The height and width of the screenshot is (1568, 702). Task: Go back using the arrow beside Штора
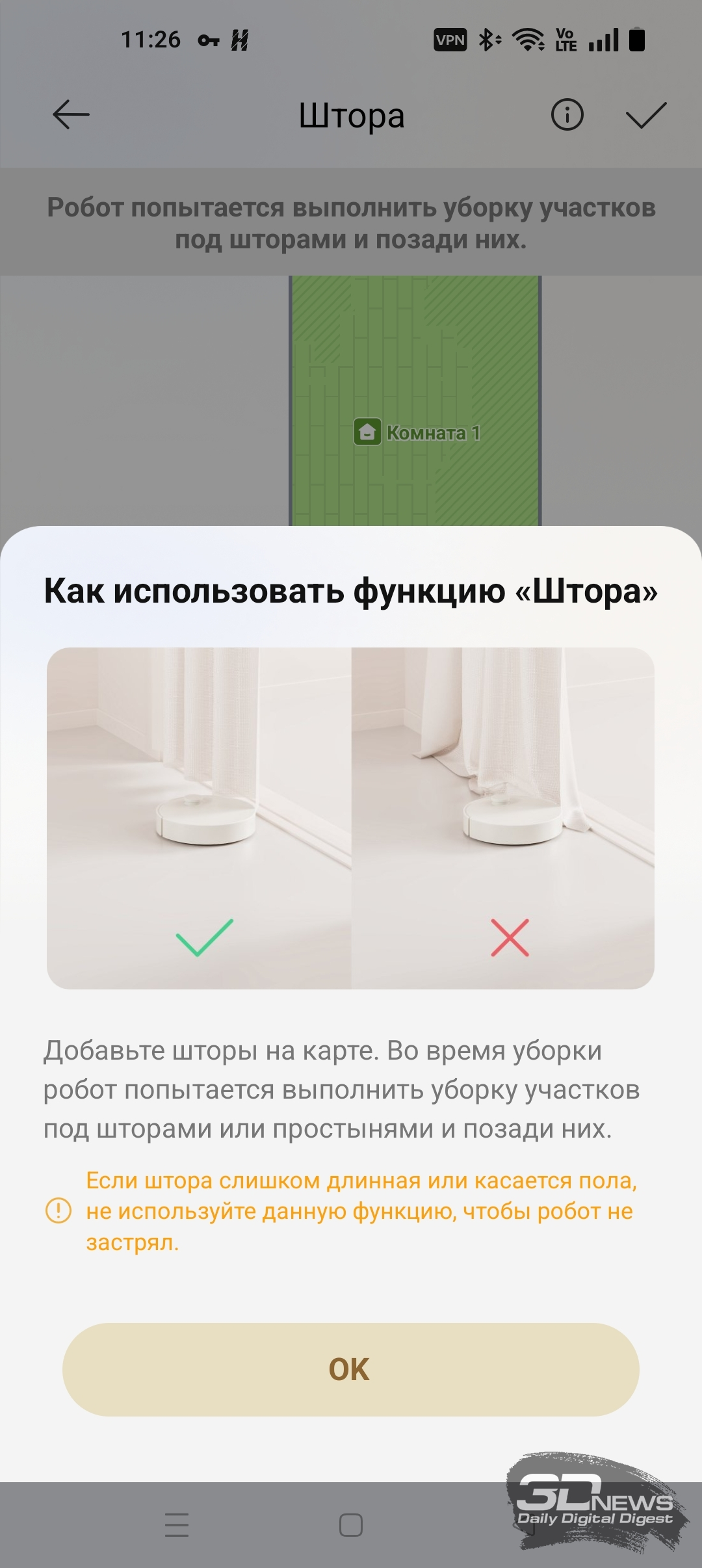(71, 115)
